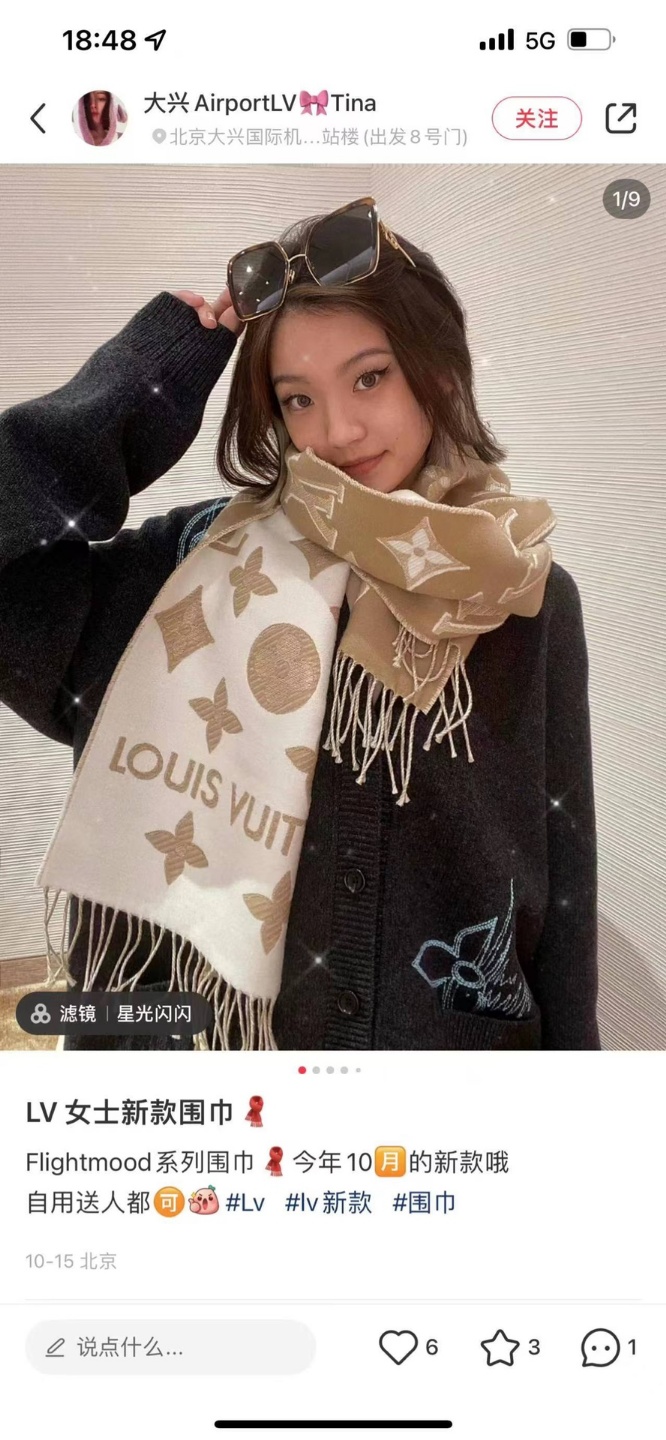Go back using the back arrow
666x1440 pixels.
tap(38, 118)
